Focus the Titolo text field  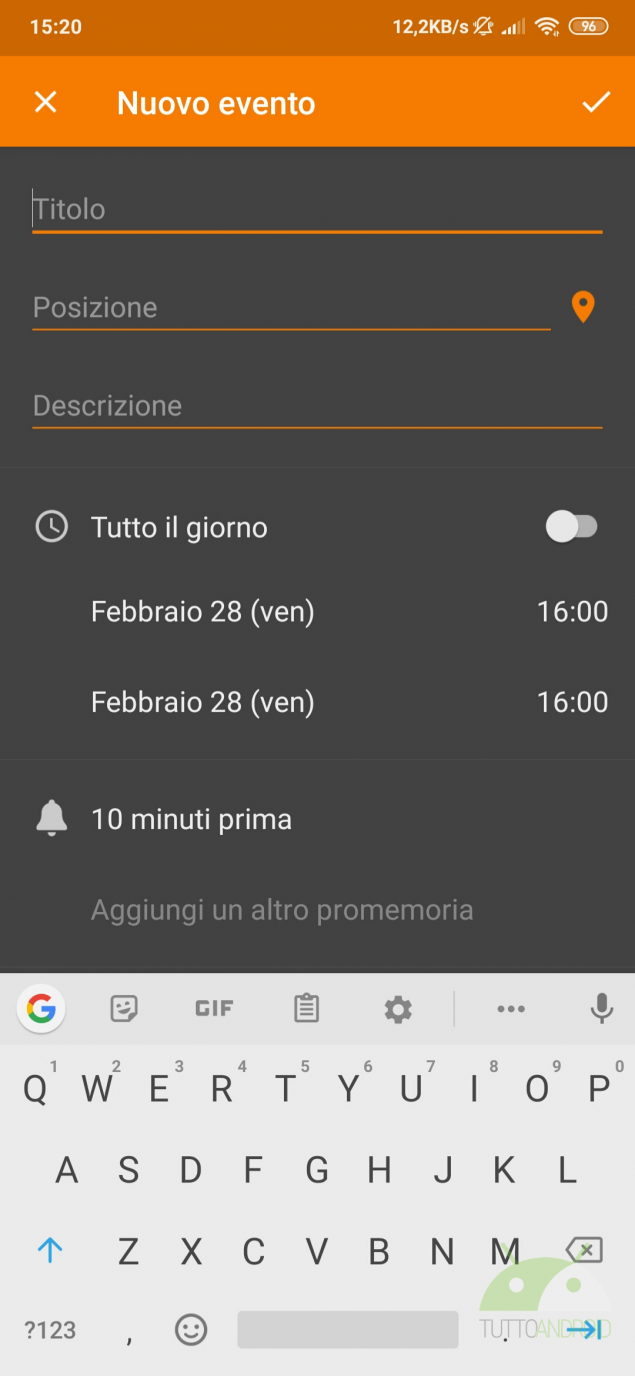tap(316, 210)
